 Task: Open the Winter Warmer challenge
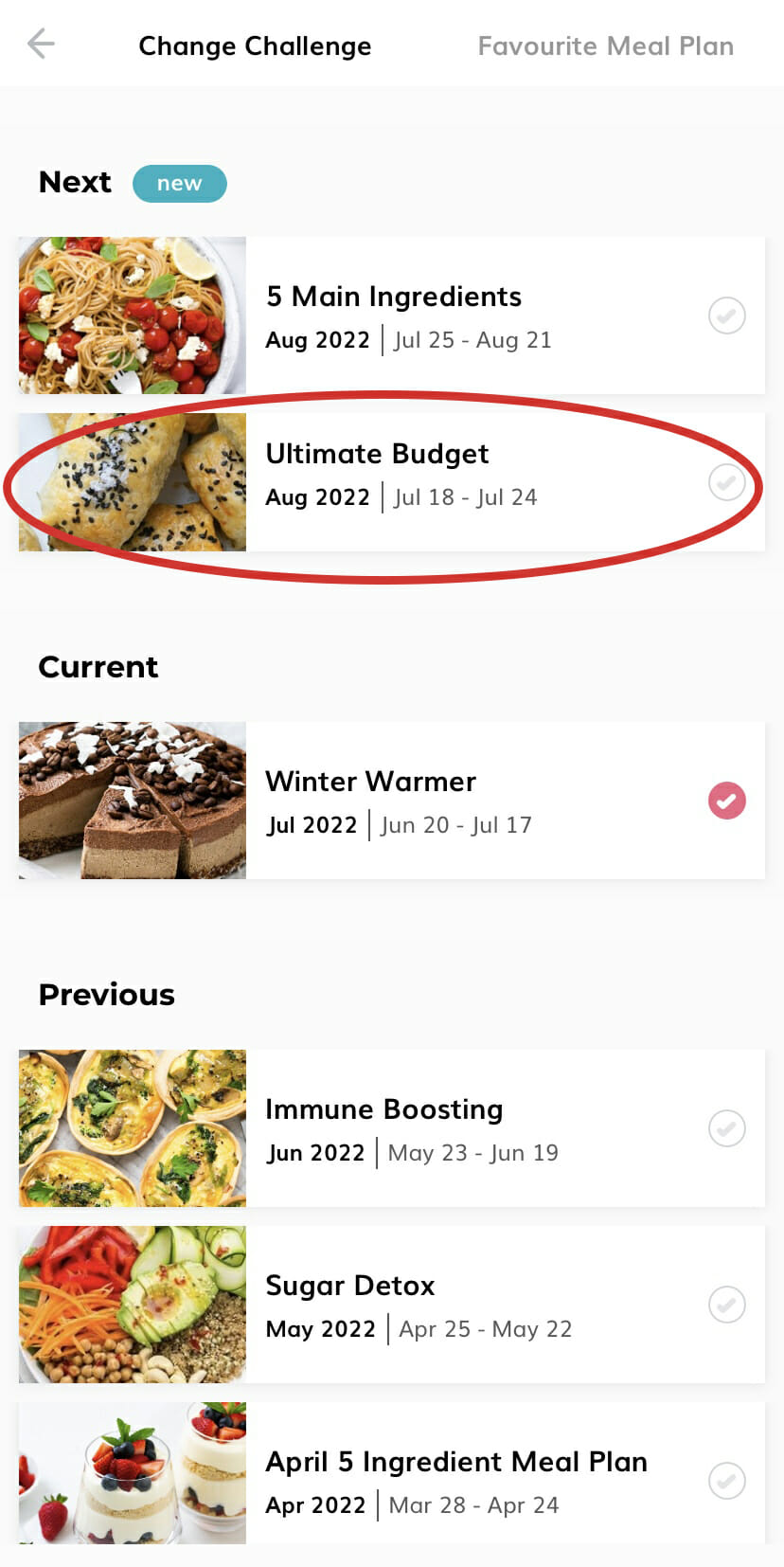[x=392, y=801]
